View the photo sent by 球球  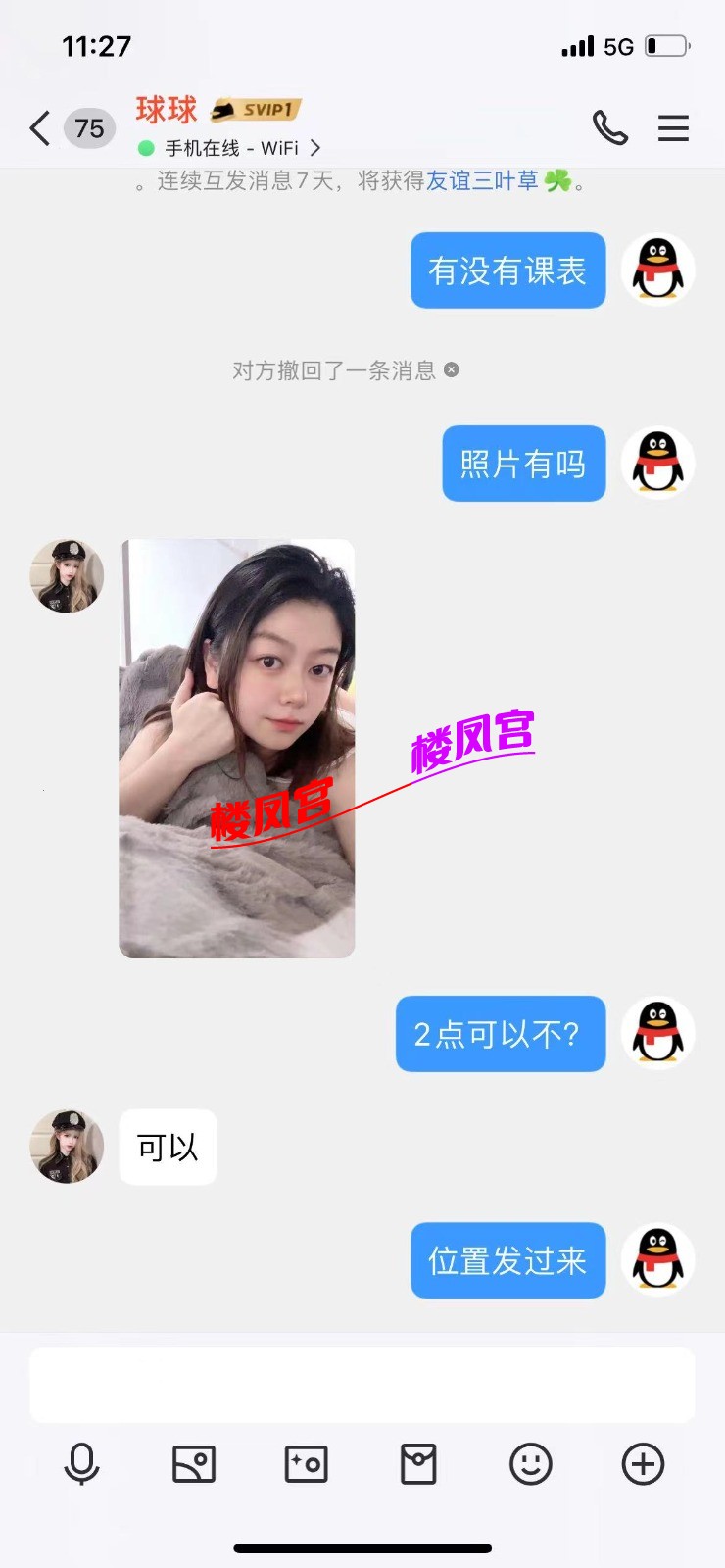point(236,748)
